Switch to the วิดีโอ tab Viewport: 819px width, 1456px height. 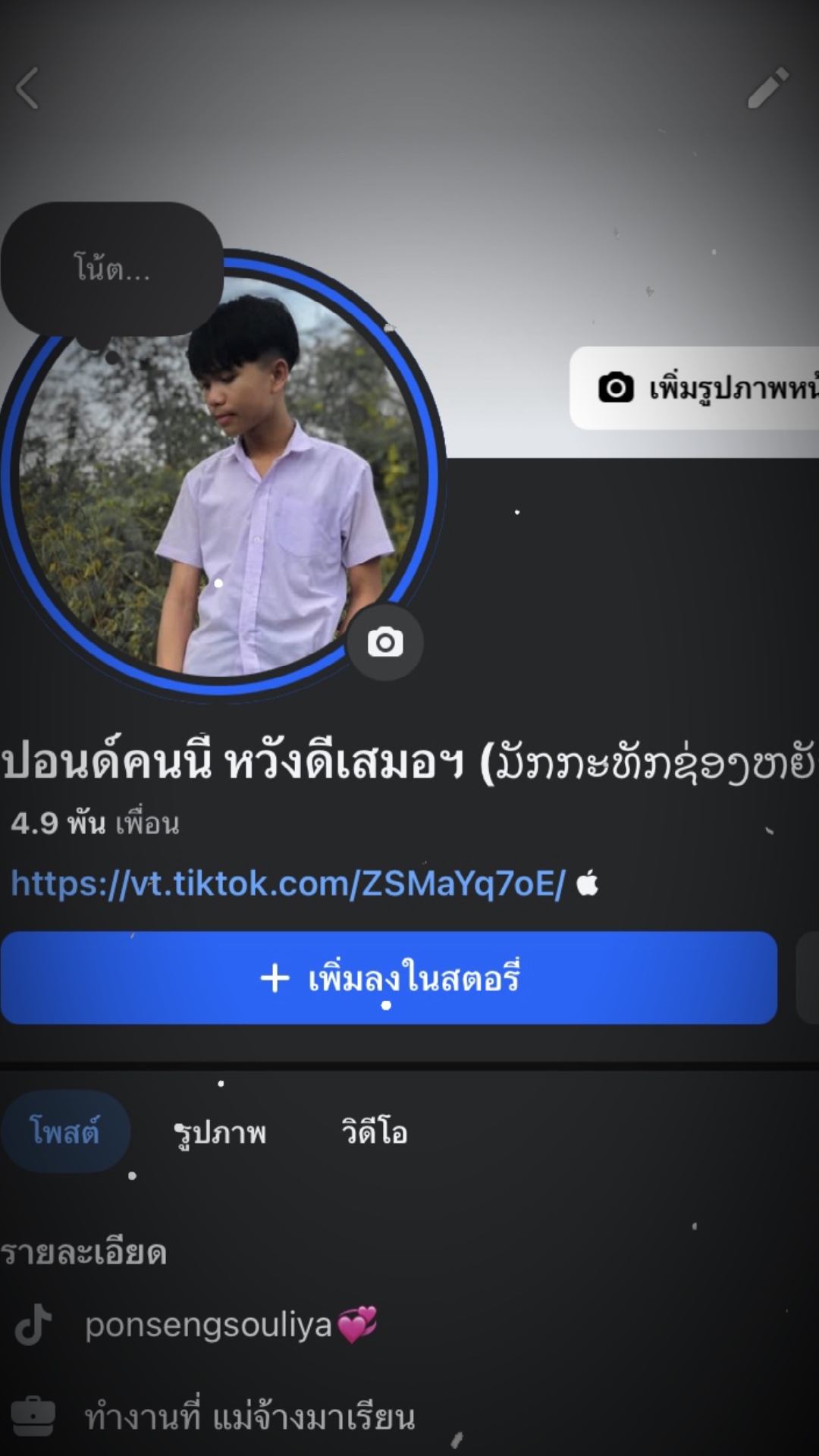[x=375, y=1133]
